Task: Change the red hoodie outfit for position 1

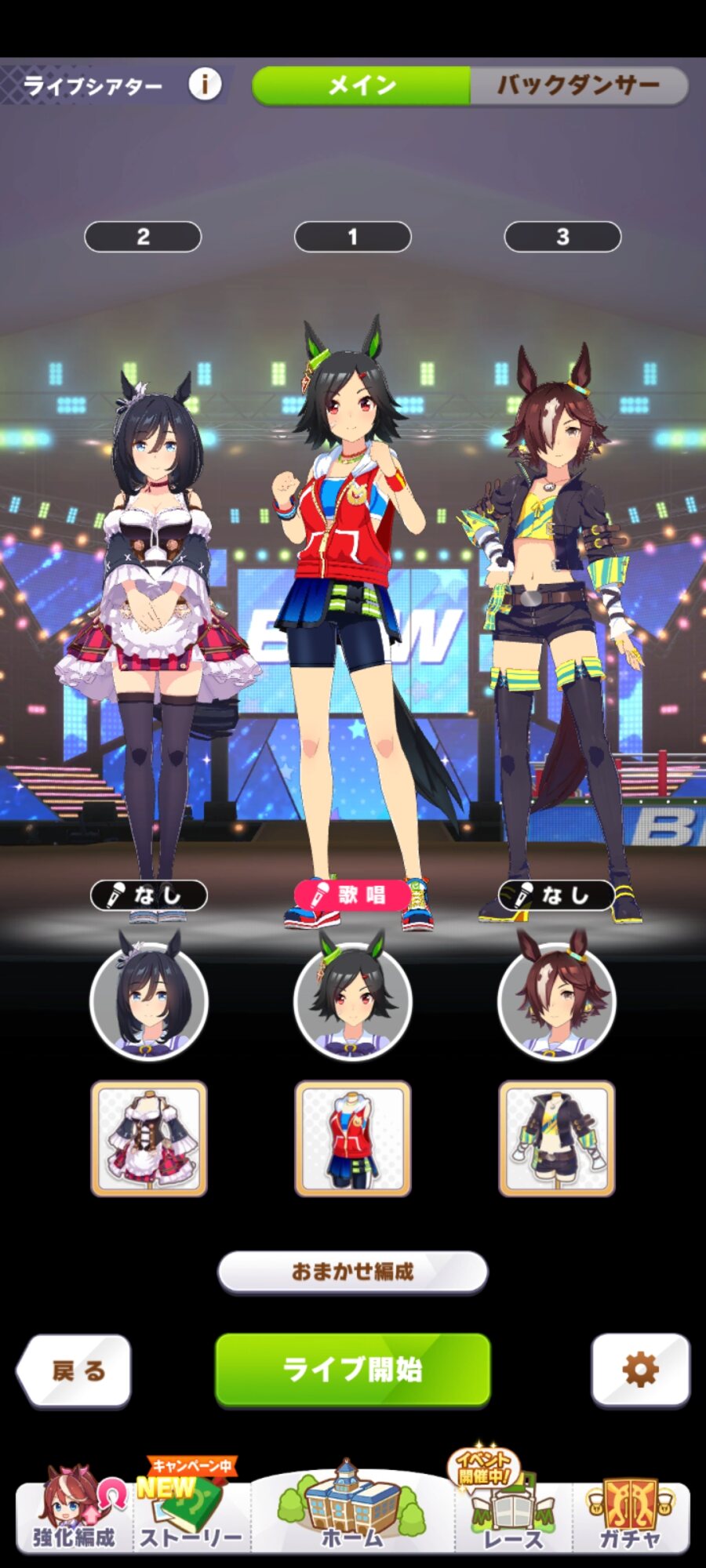Action: pos(353,1138)
